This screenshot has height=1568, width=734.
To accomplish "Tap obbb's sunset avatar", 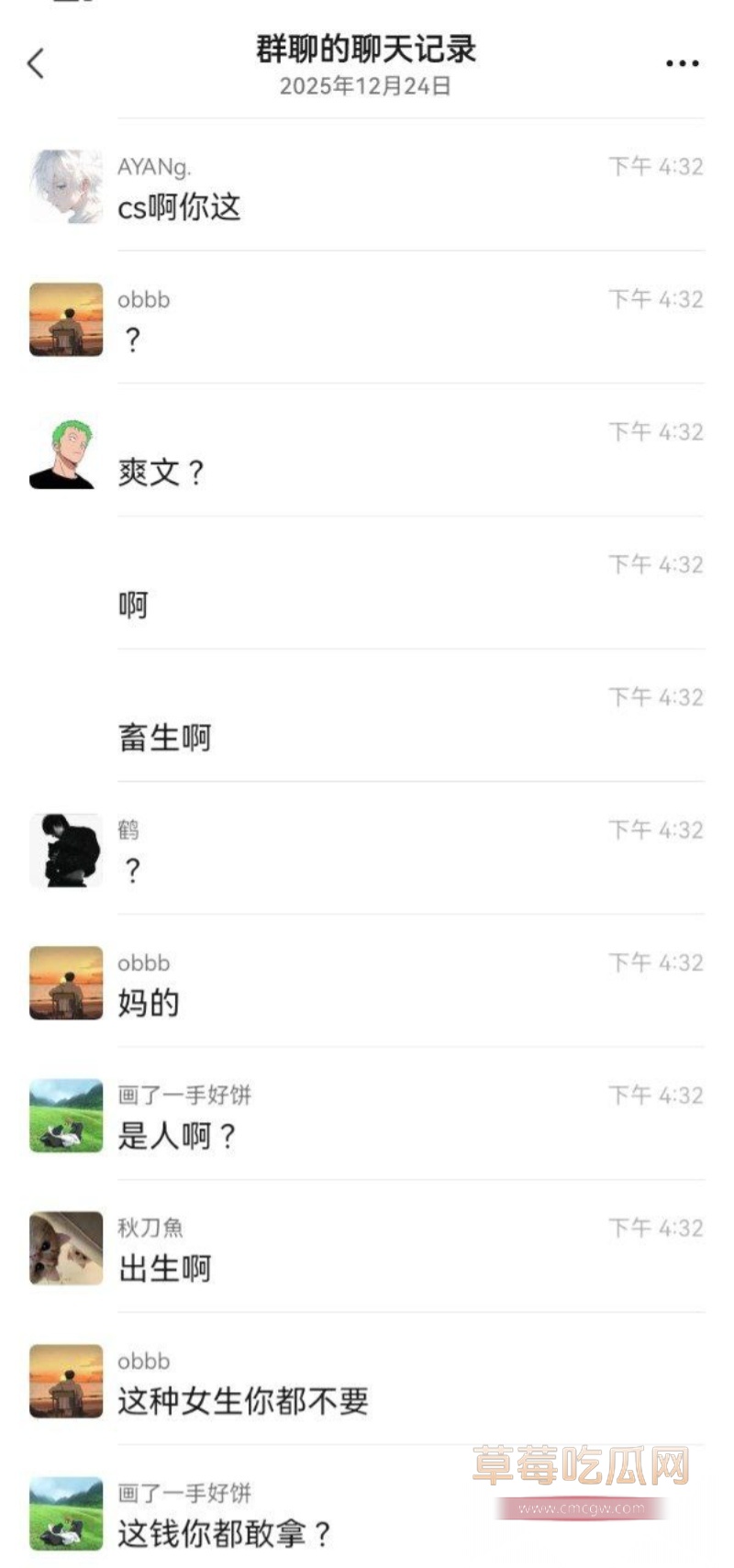I will (x=65, y=318).
